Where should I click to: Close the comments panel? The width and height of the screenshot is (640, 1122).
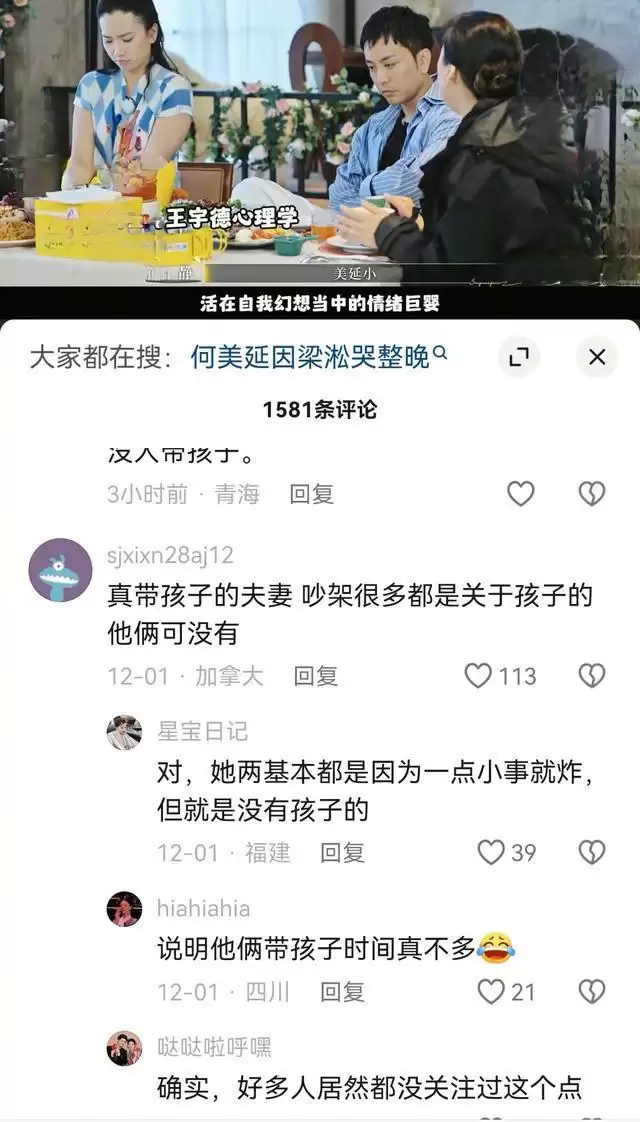click(x=597, y=357)
